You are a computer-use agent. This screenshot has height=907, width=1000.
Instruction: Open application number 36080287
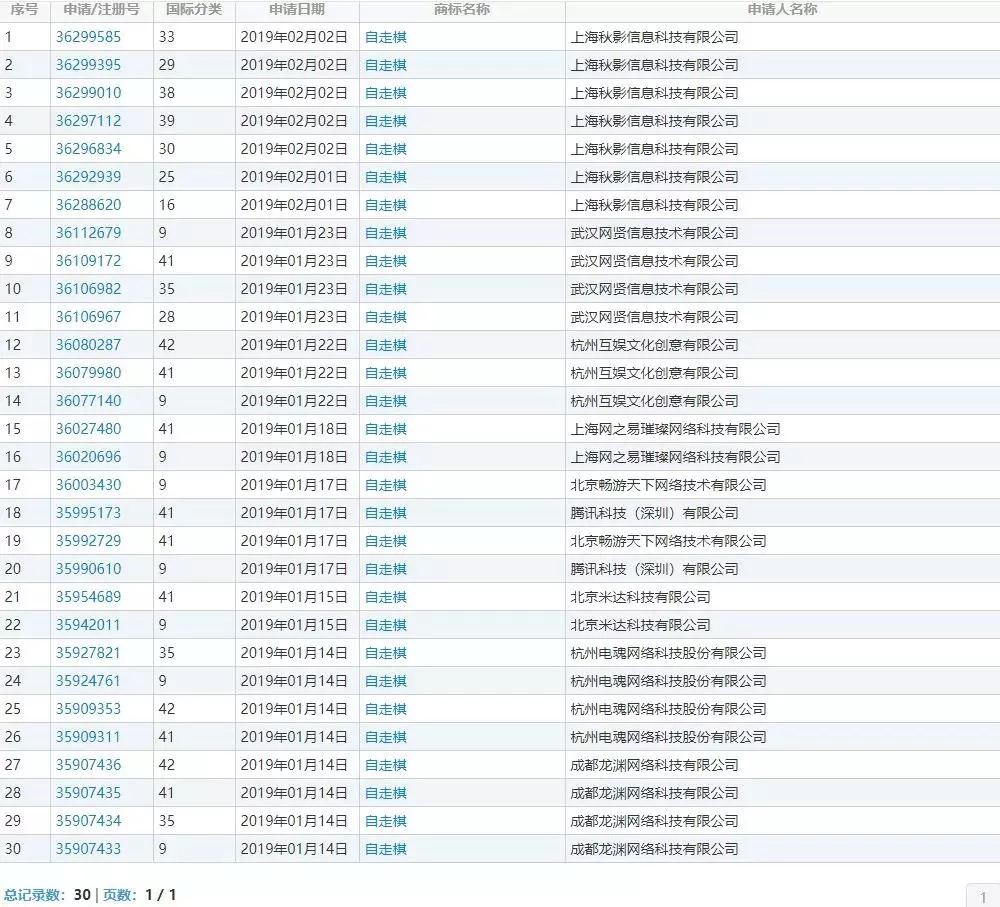88,345
